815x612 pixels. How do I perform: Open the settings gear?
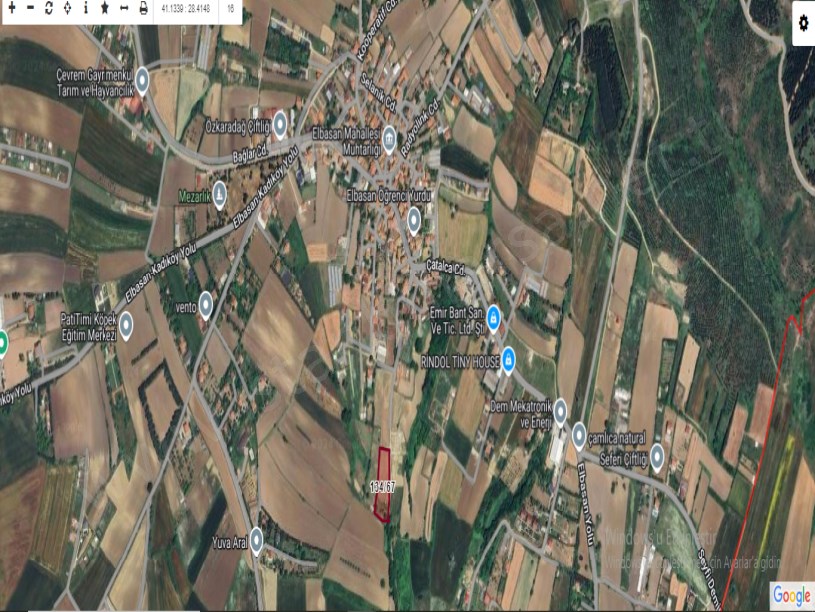point(803,24)
